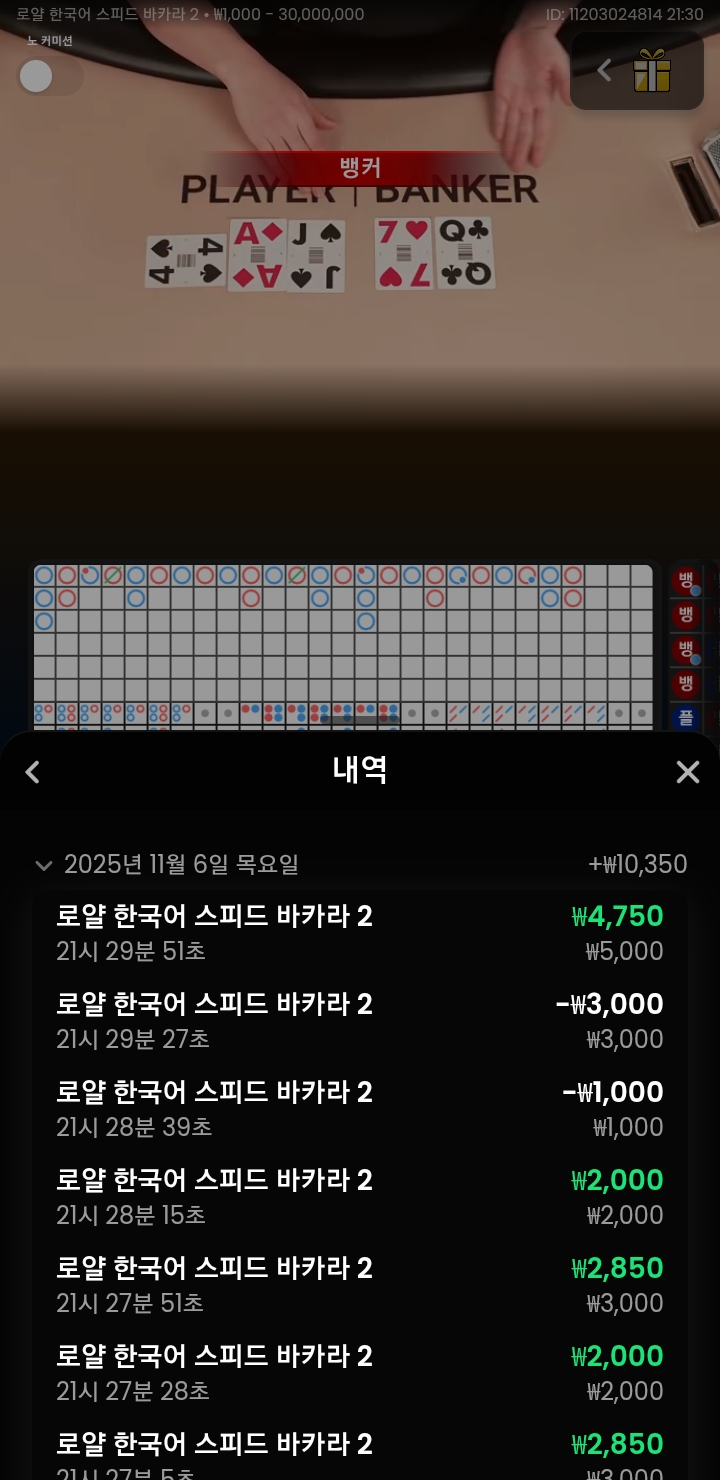
Task: Go back from the 내역 panel
Action: pyautogui.click(x=33, y=772)
